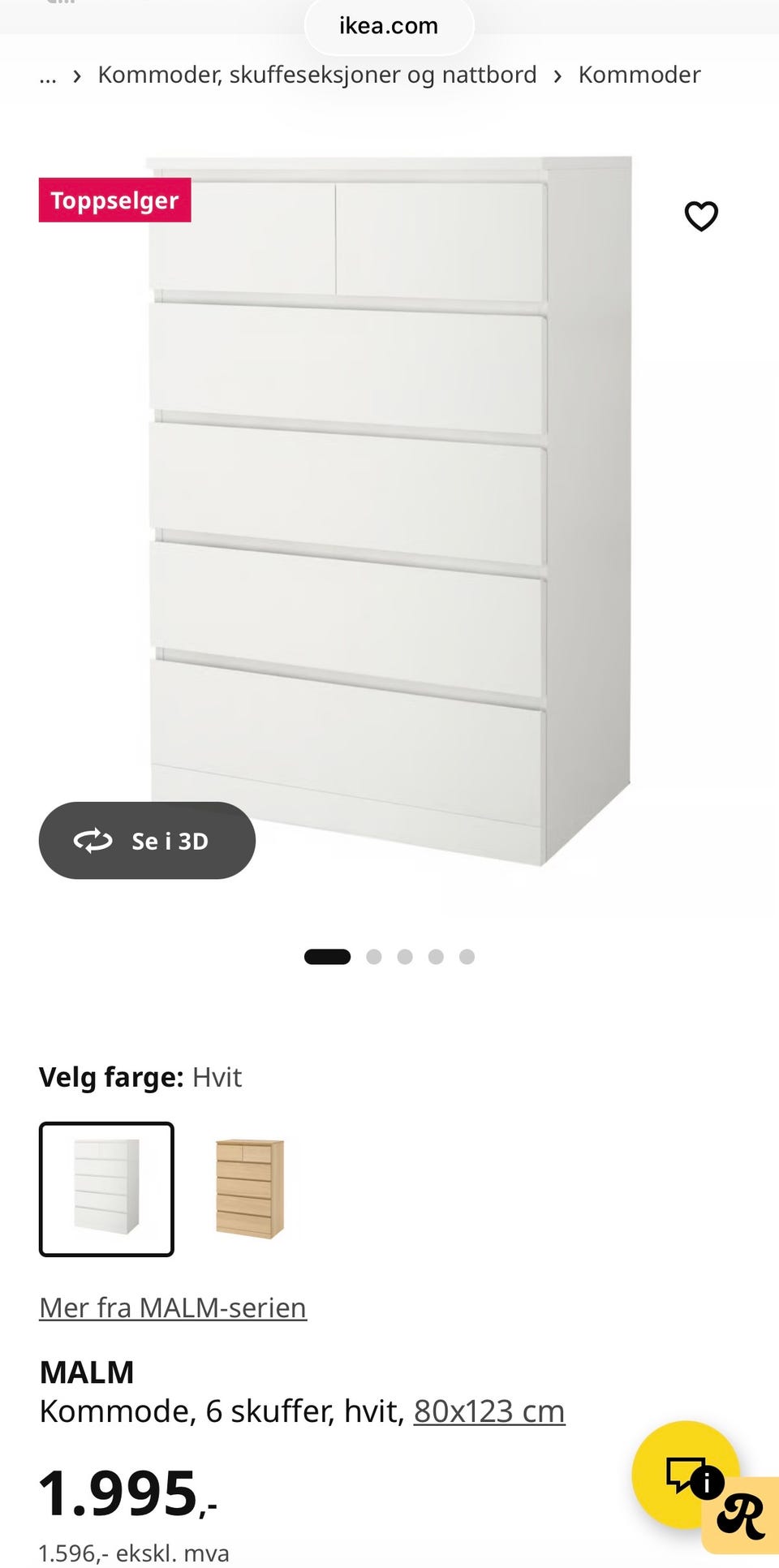Add MALM dresser to favorites with heart
This screenshot has width=779, height=1568.
point(701,216)
